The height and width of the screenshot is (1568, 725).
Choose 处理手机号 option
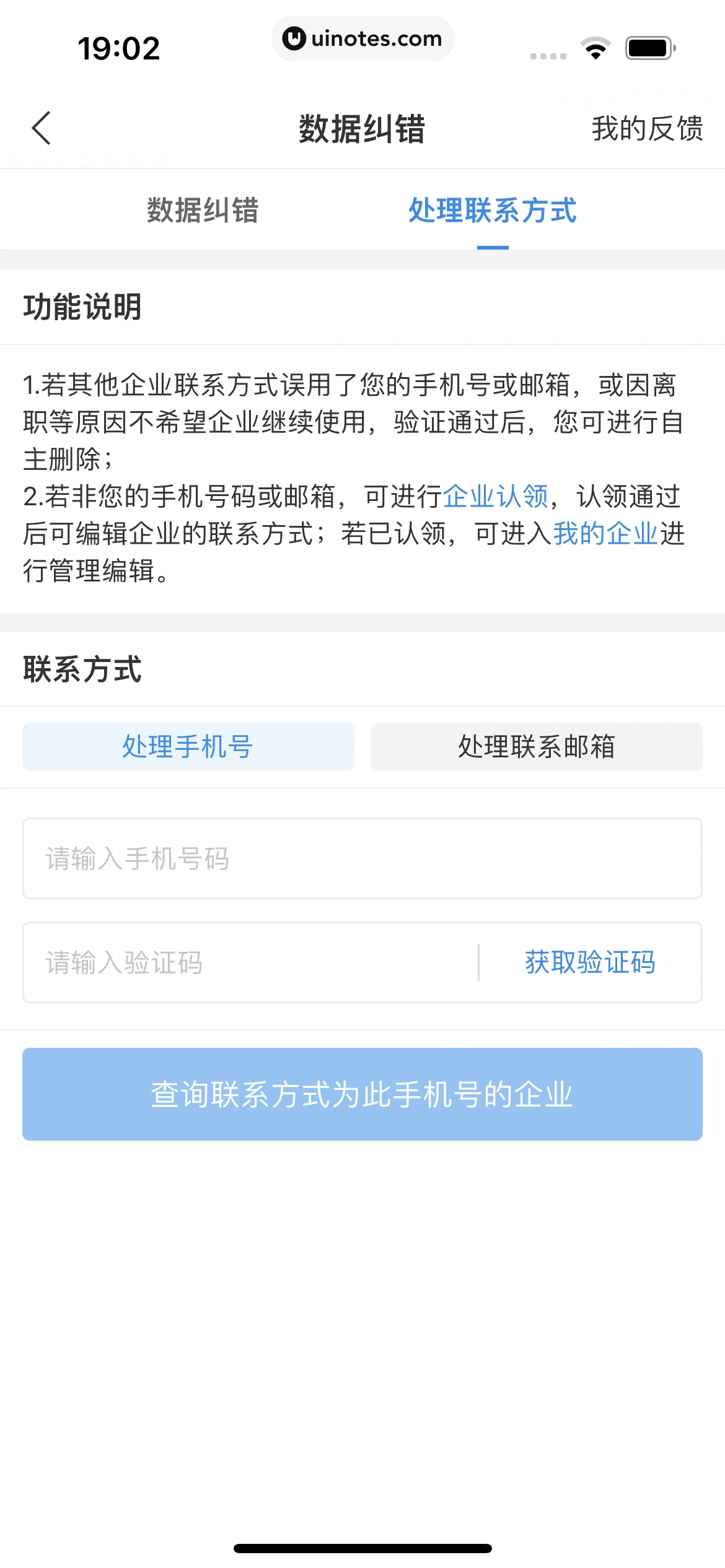pos(188,746)
